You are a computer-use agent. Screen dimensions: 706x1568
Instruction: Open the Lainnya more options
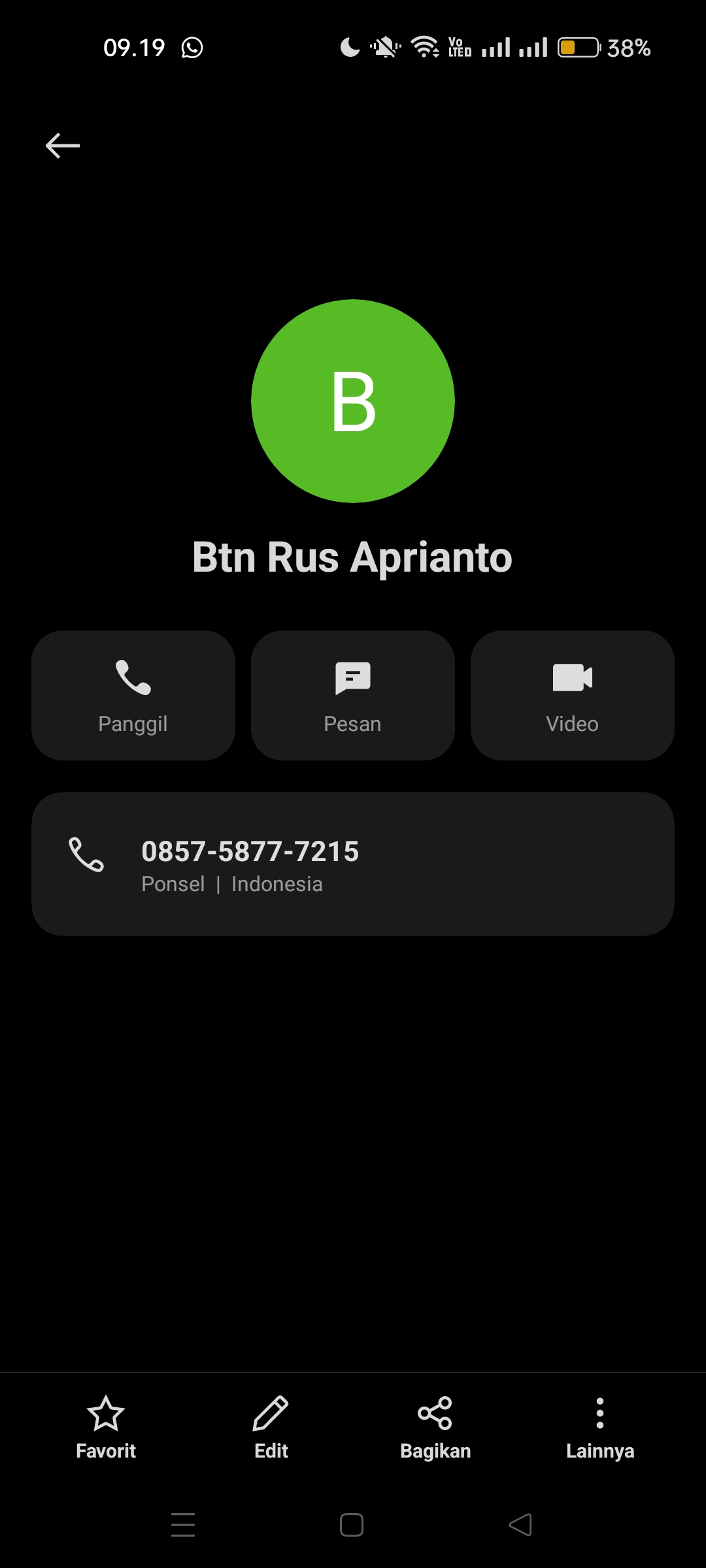[600, 1427]
